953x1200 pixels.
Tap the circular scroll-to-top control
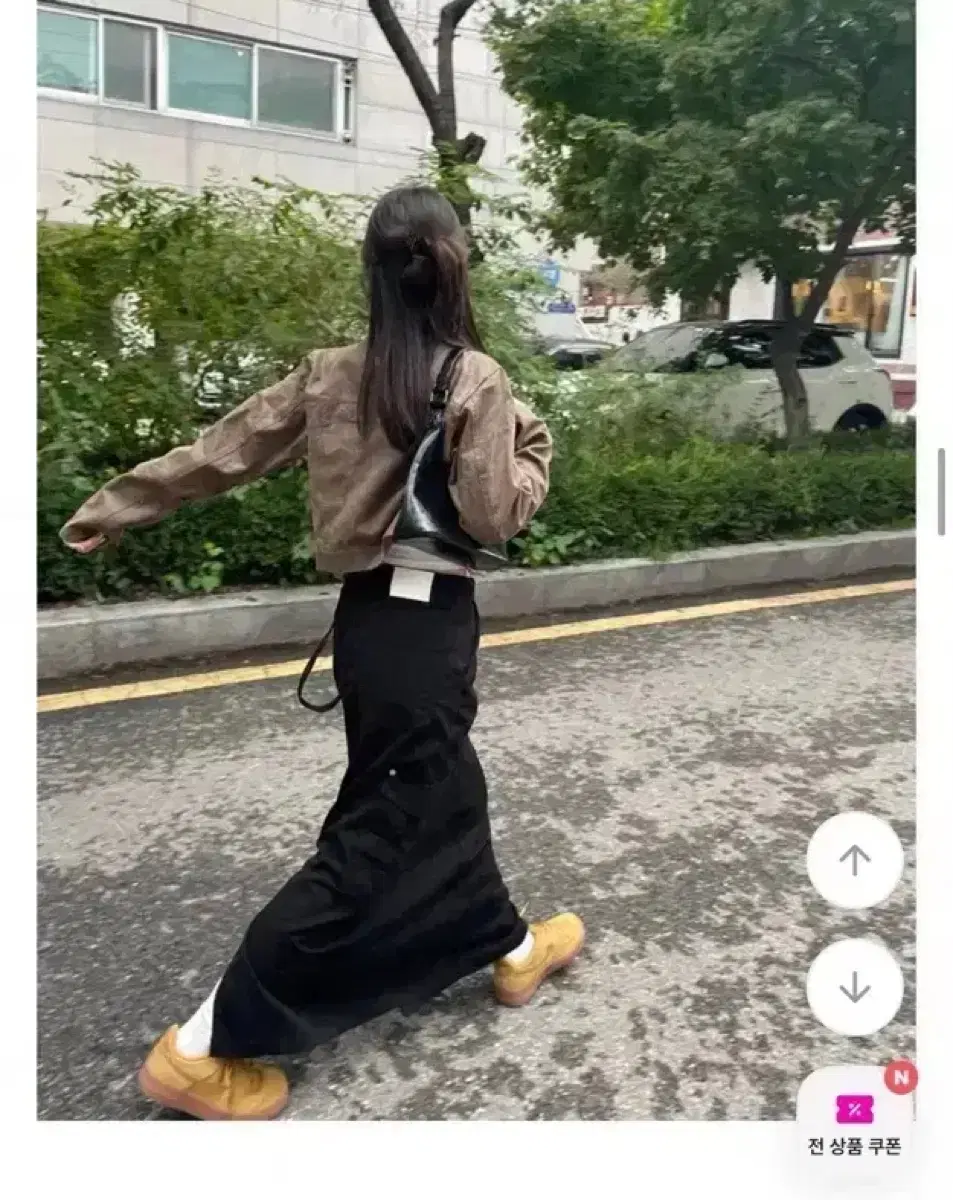tap(853, 858)
